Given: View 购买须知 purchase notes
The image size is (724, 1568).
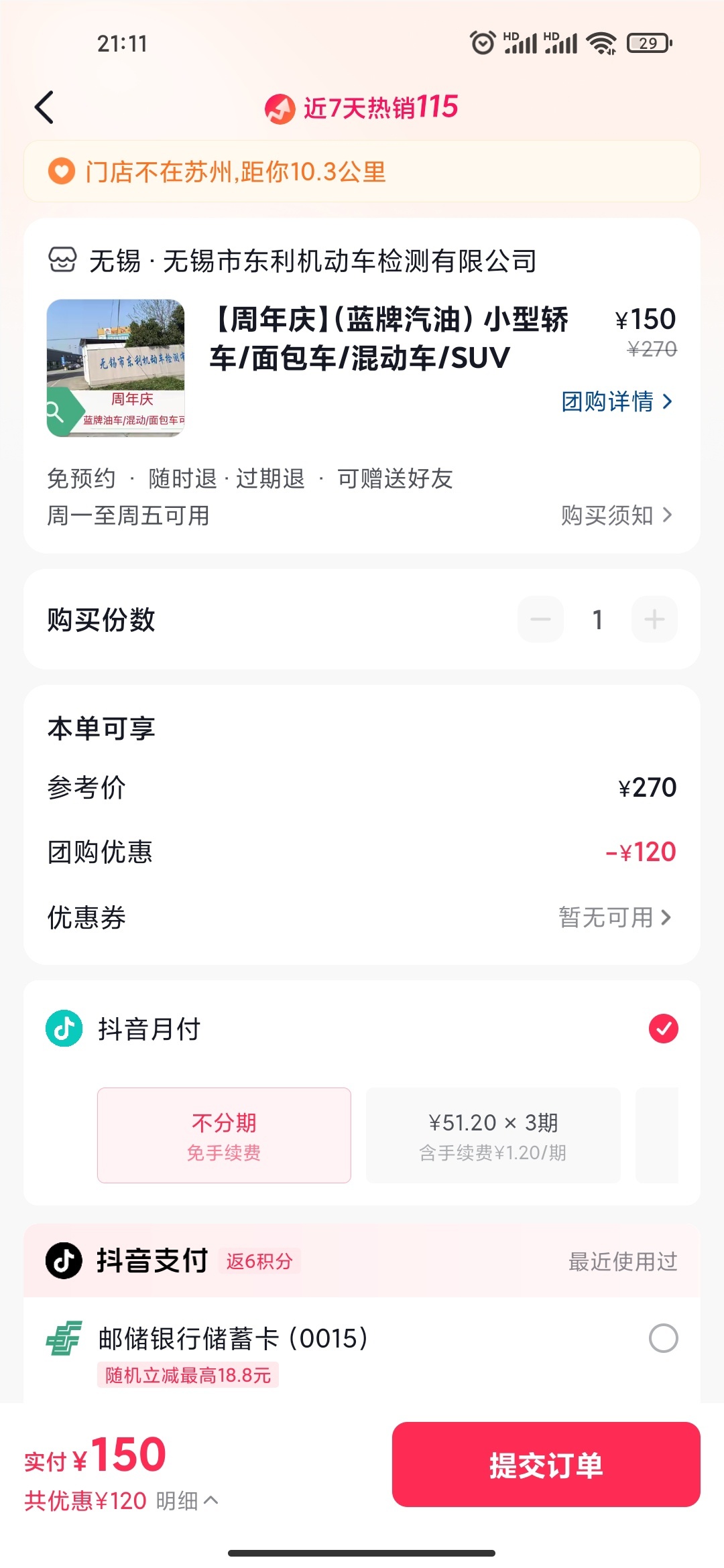Looking at the screenshot, I should [616, 515].
